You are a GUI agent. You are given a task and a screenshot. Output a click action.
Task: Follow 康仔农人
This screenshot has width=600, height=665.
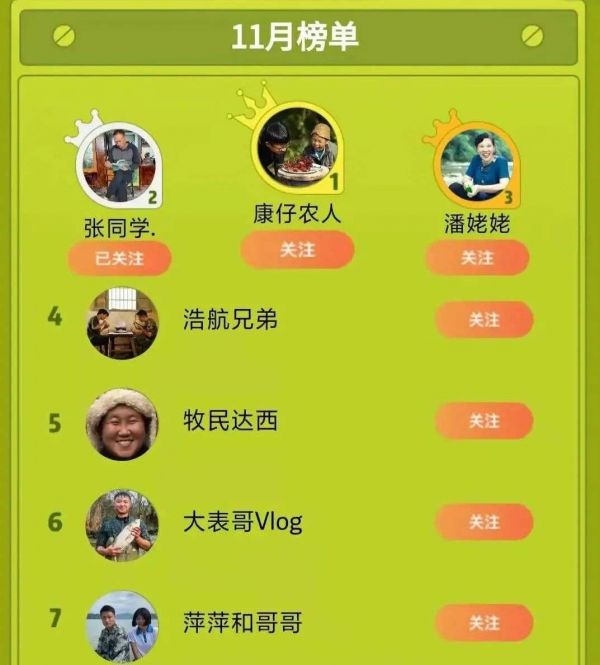(297, 250)
